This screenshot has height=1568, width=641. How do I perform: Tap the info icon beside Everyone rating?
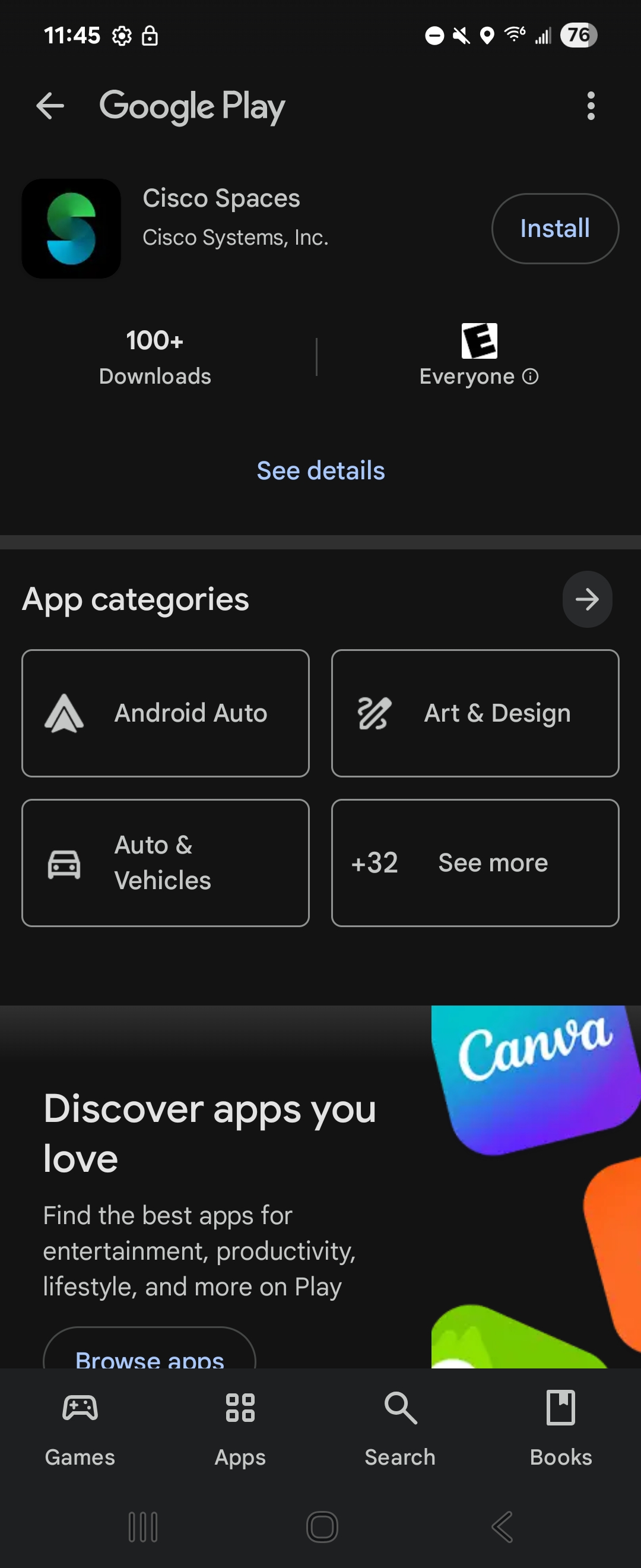[x=531, y=377]
